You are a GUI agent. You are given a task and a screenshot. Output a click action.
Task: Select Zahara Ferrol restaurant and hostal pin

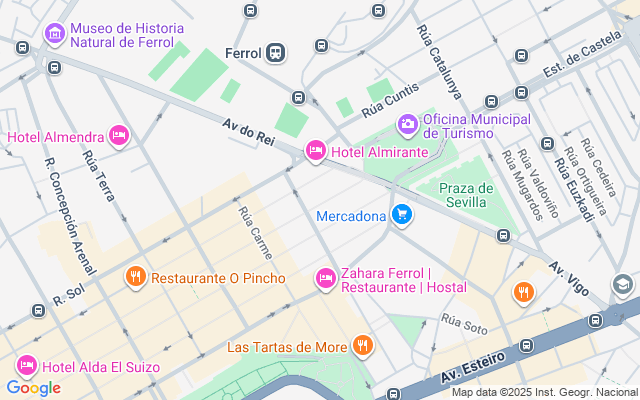[326, 279]
